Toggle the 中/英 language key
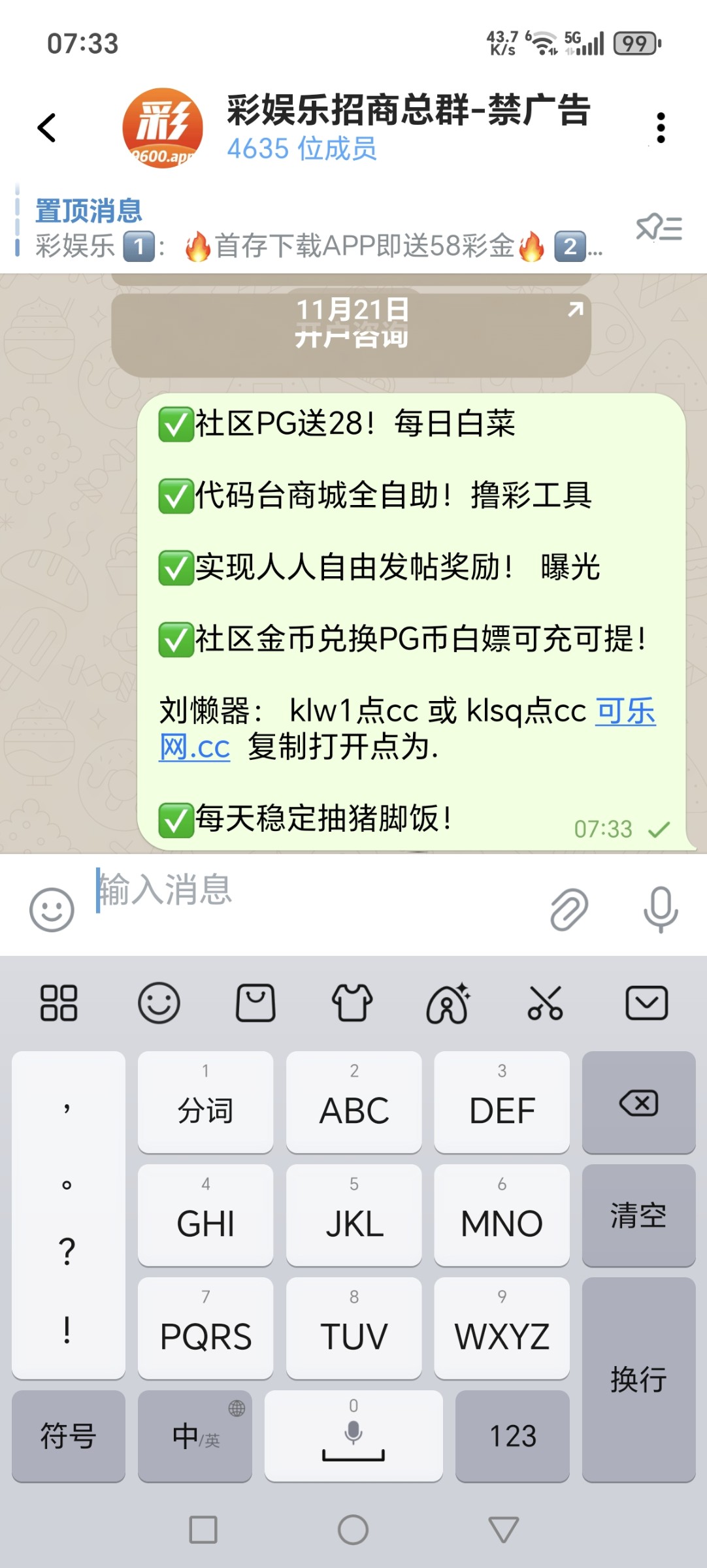 point(195,1436)
